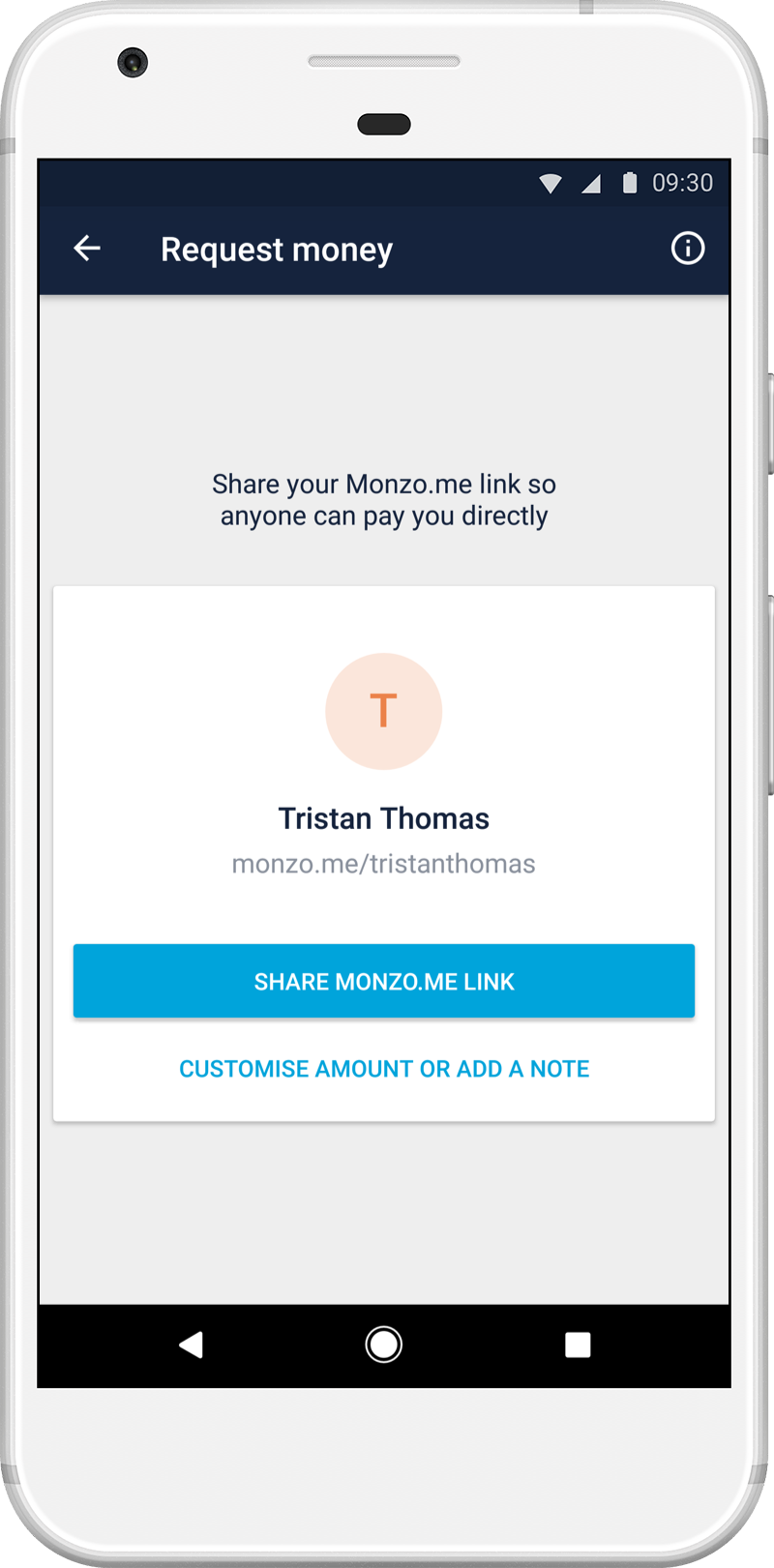Open recent apps overview

pos(578,1345)
